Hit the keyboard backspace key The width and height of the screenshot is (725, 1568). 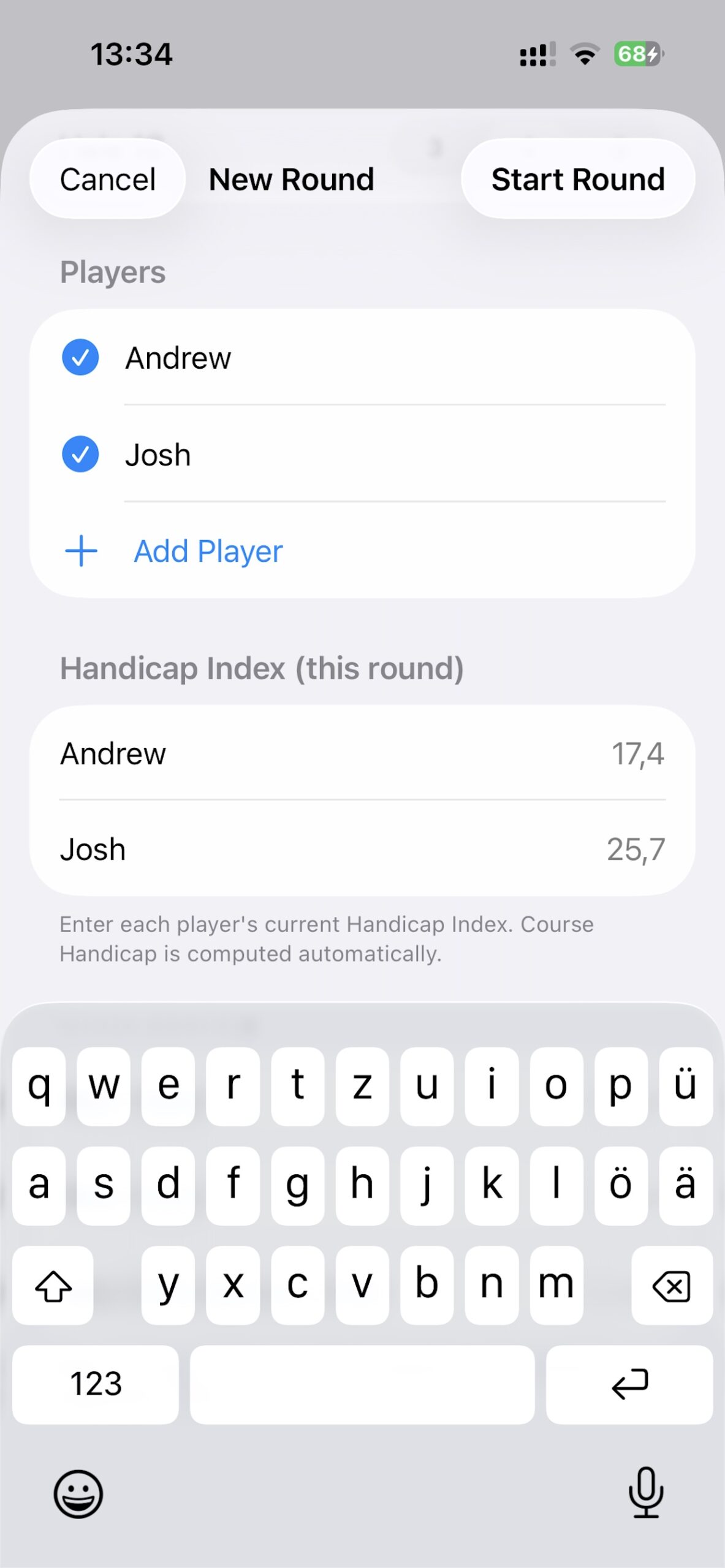672,1285
